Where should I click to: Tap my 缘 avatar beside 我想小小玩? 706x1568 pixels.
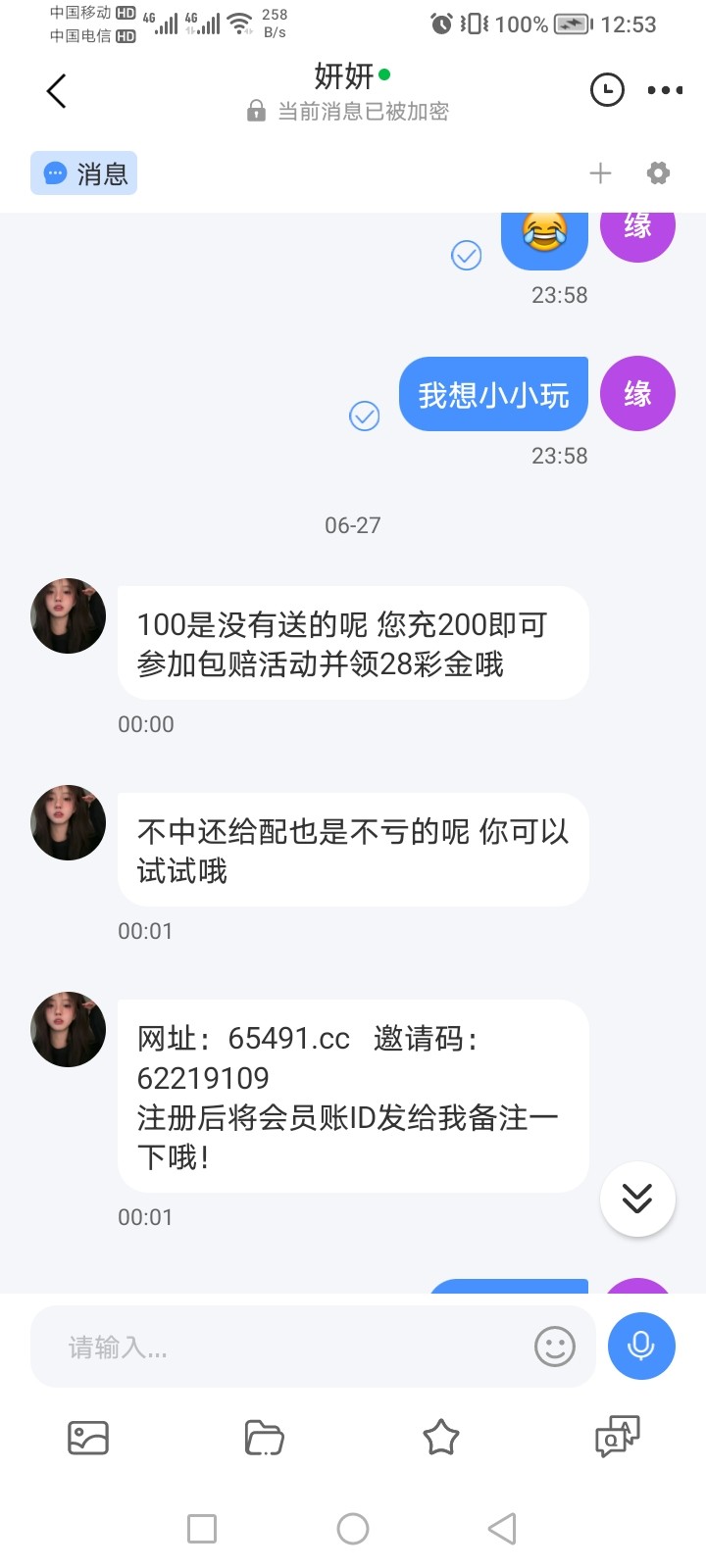tap(637, 394)
